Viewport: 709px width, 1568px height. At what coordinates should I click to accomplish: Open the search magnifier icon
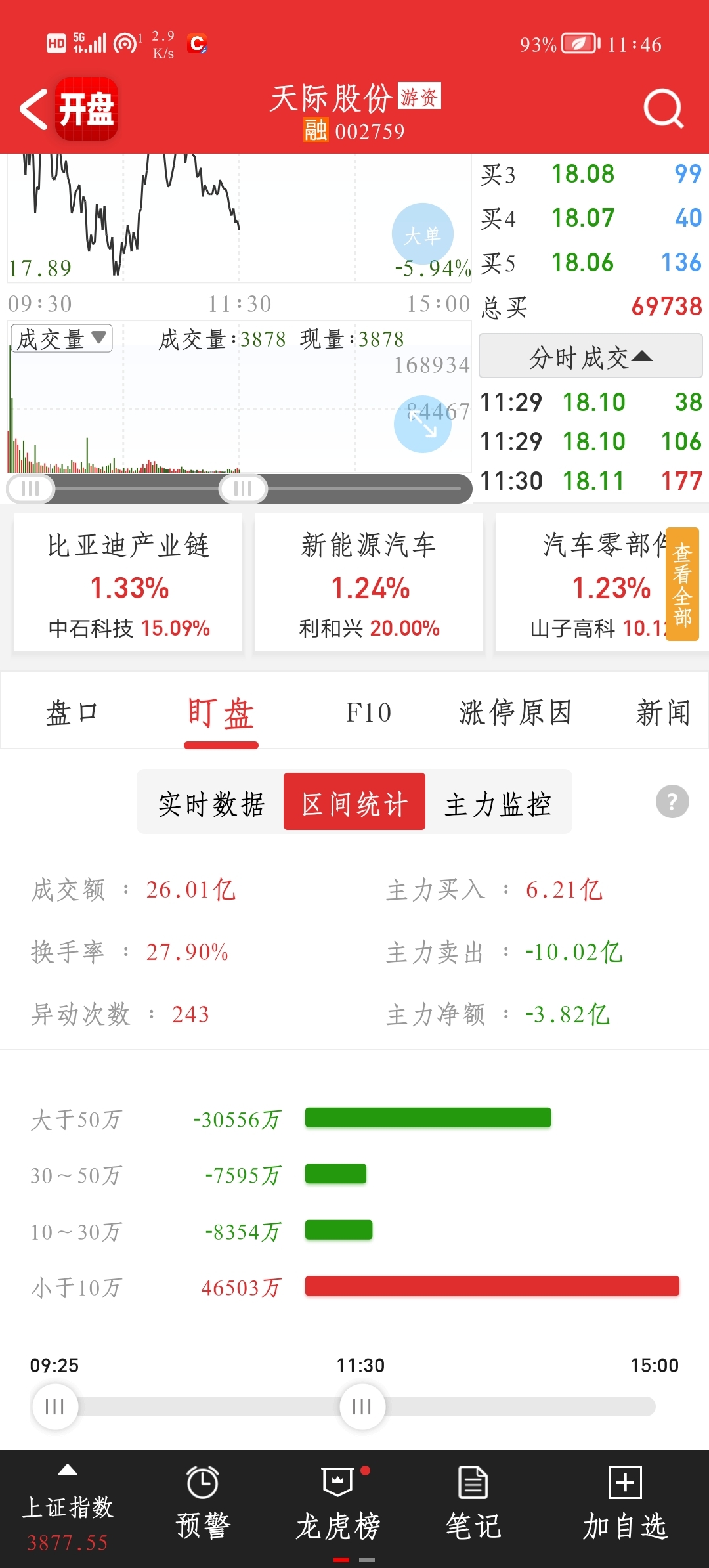[663, 108]
